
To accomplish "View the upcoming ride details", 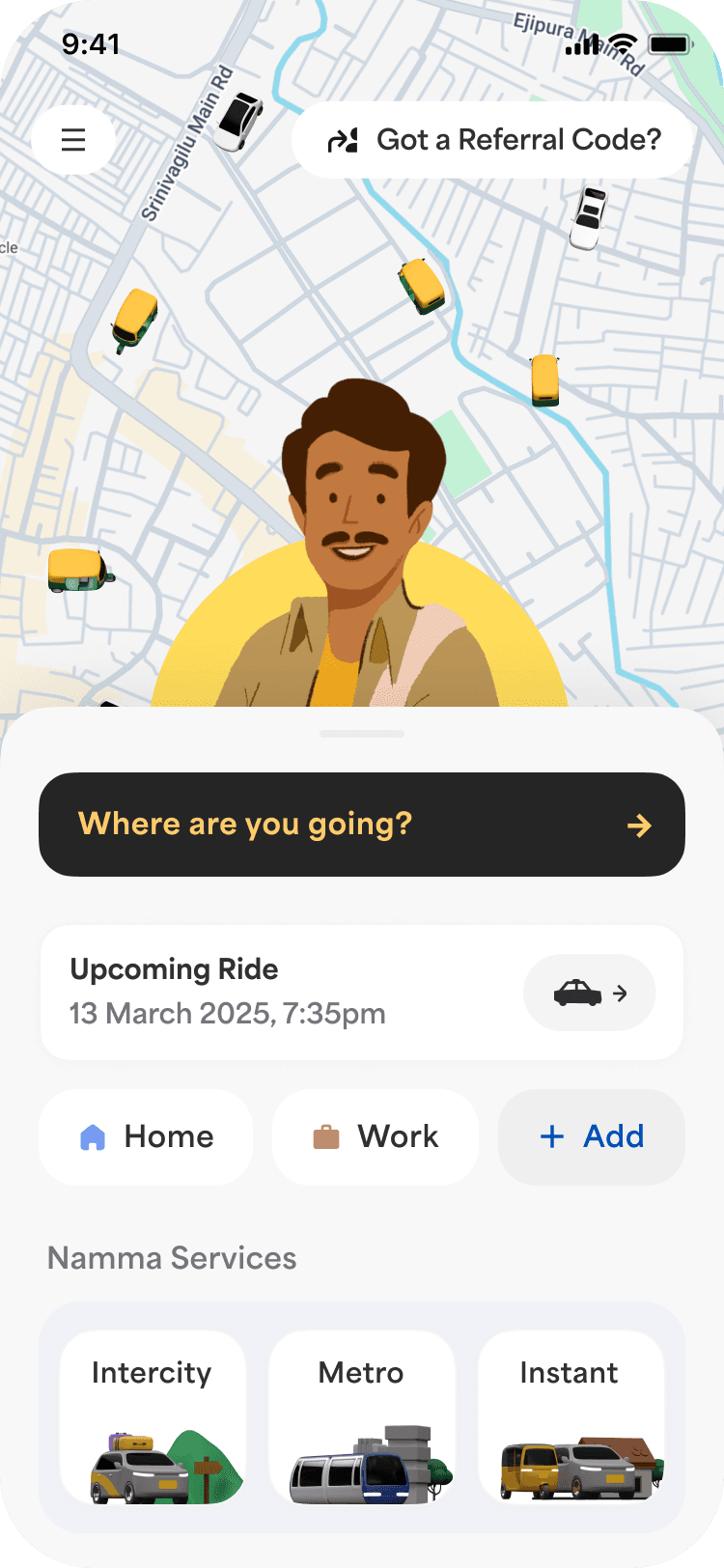I will click(x=588, y=993).
